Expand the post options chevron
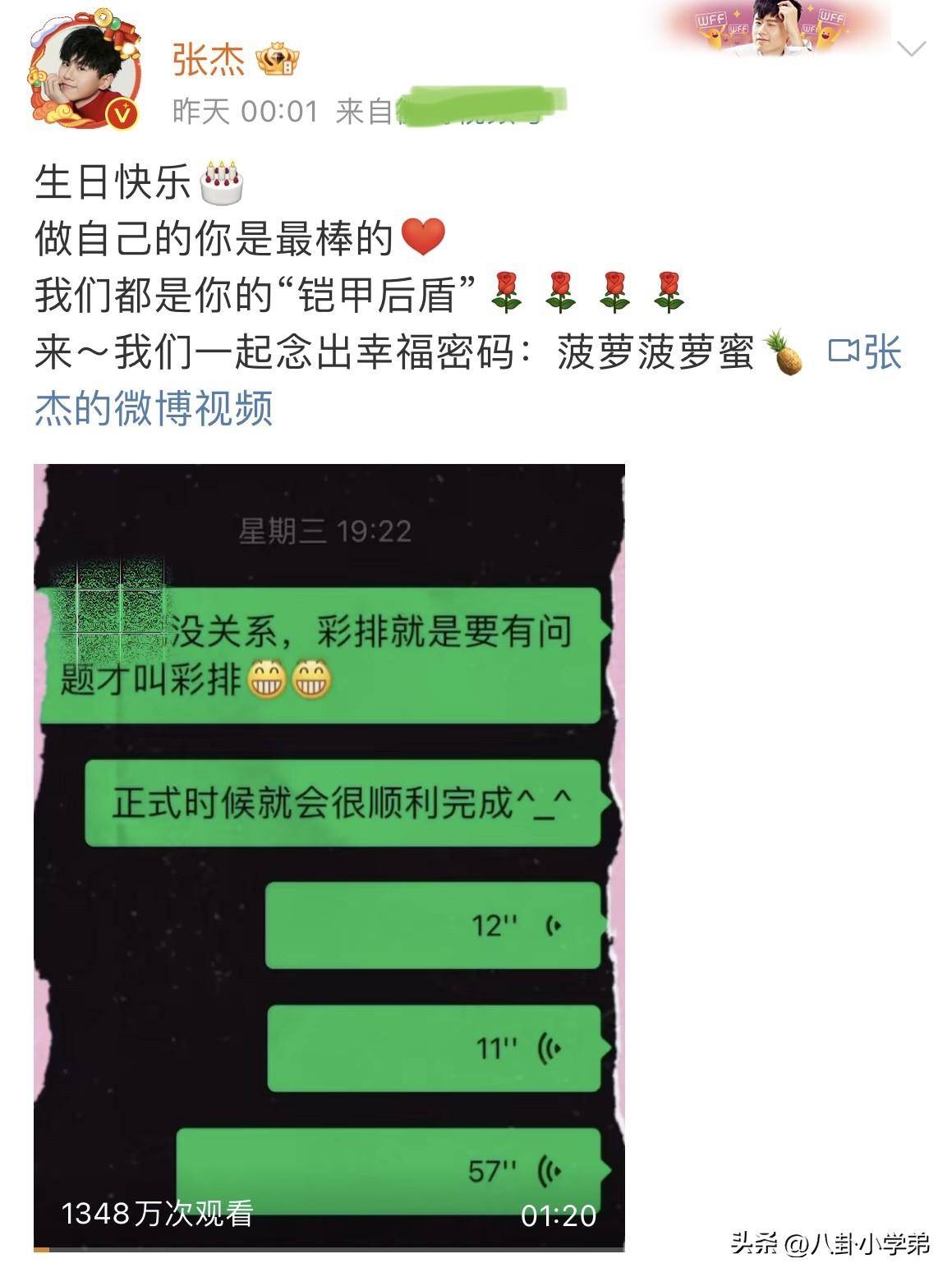 tap(911, 49)
